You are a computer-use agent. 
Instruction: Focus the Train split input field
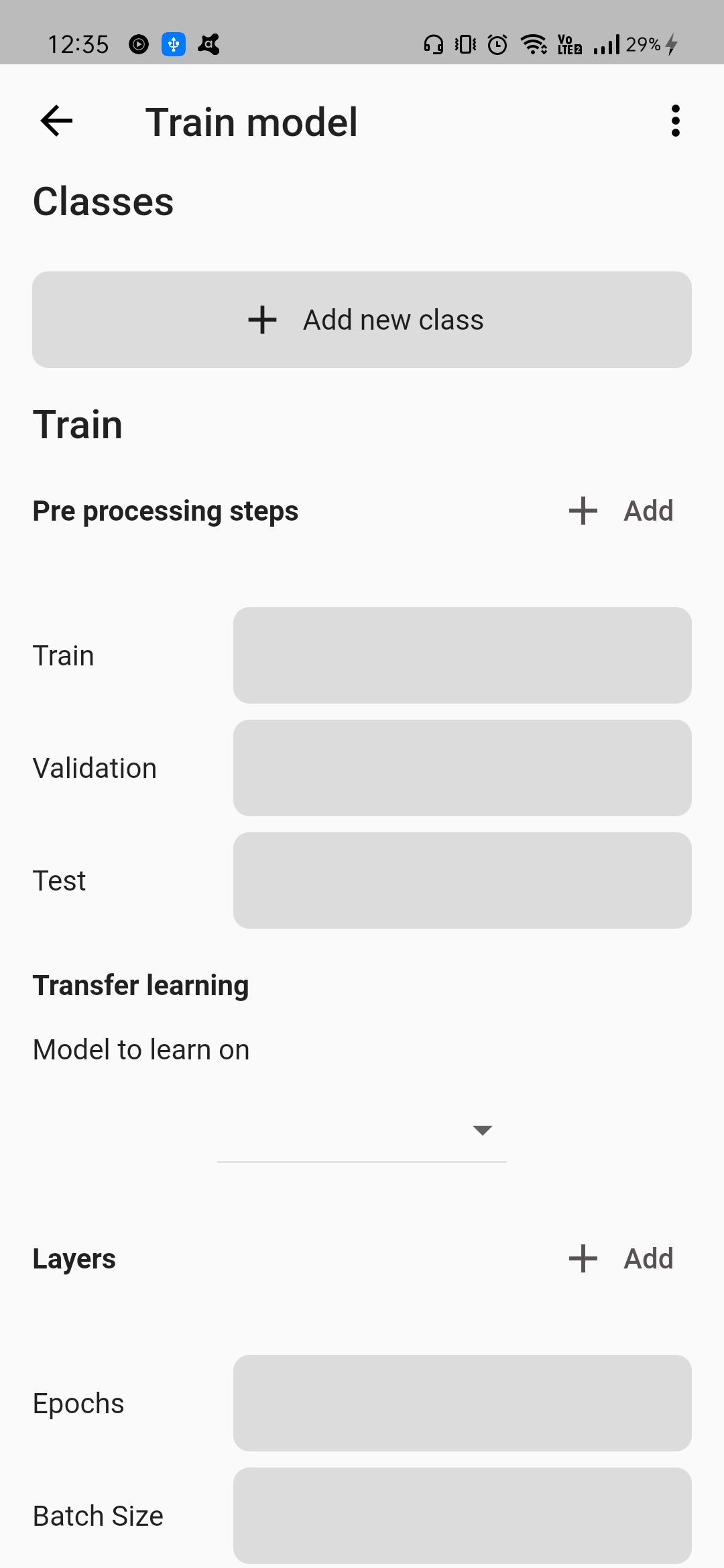pos(463,655)
